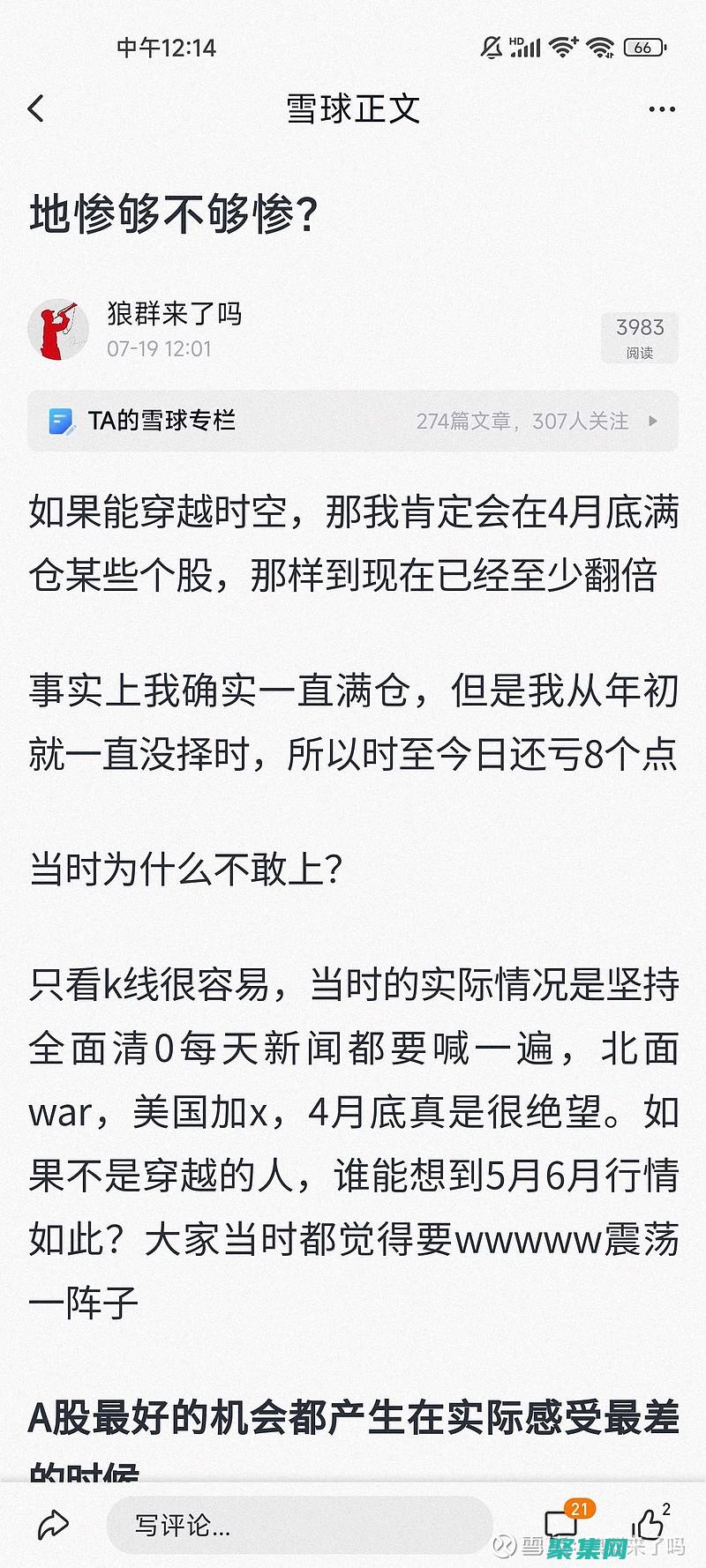Viewport: 706px width, 1568px height.
Task: Open the three-dot overflow menu
Action: click(661, 109)
